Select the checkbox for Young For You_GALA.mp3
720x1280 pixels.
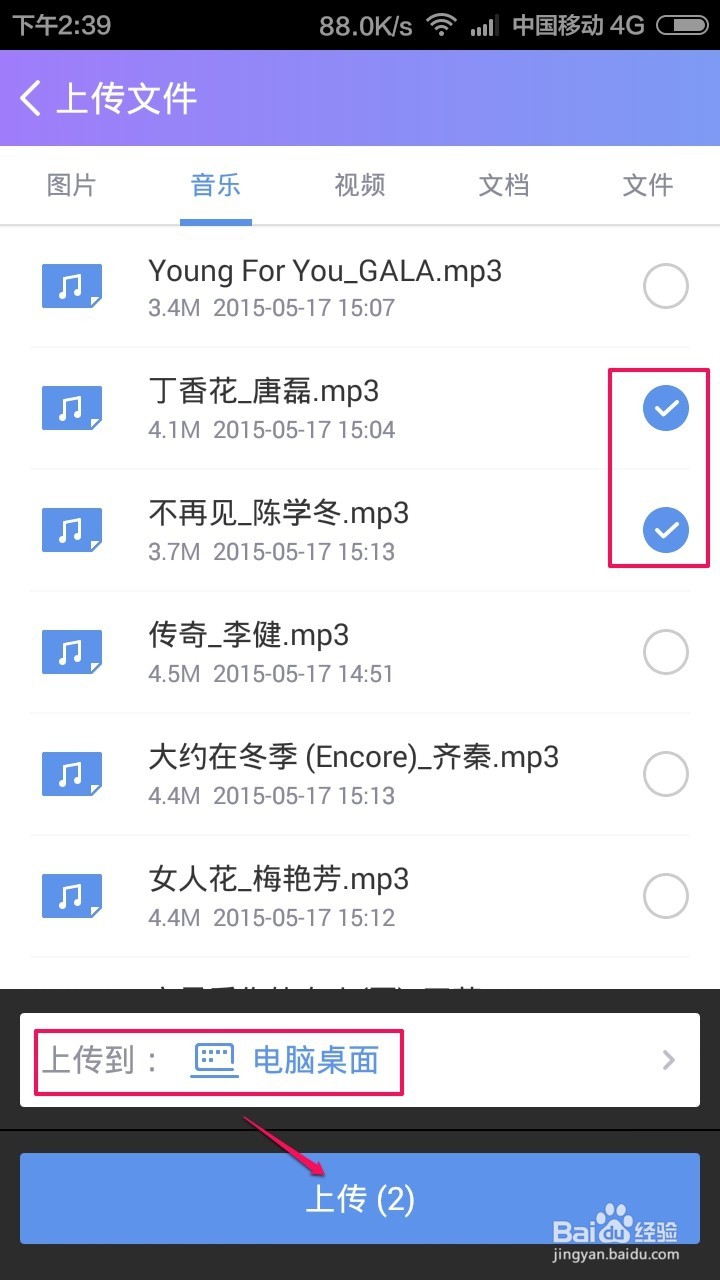coord(665,286)
